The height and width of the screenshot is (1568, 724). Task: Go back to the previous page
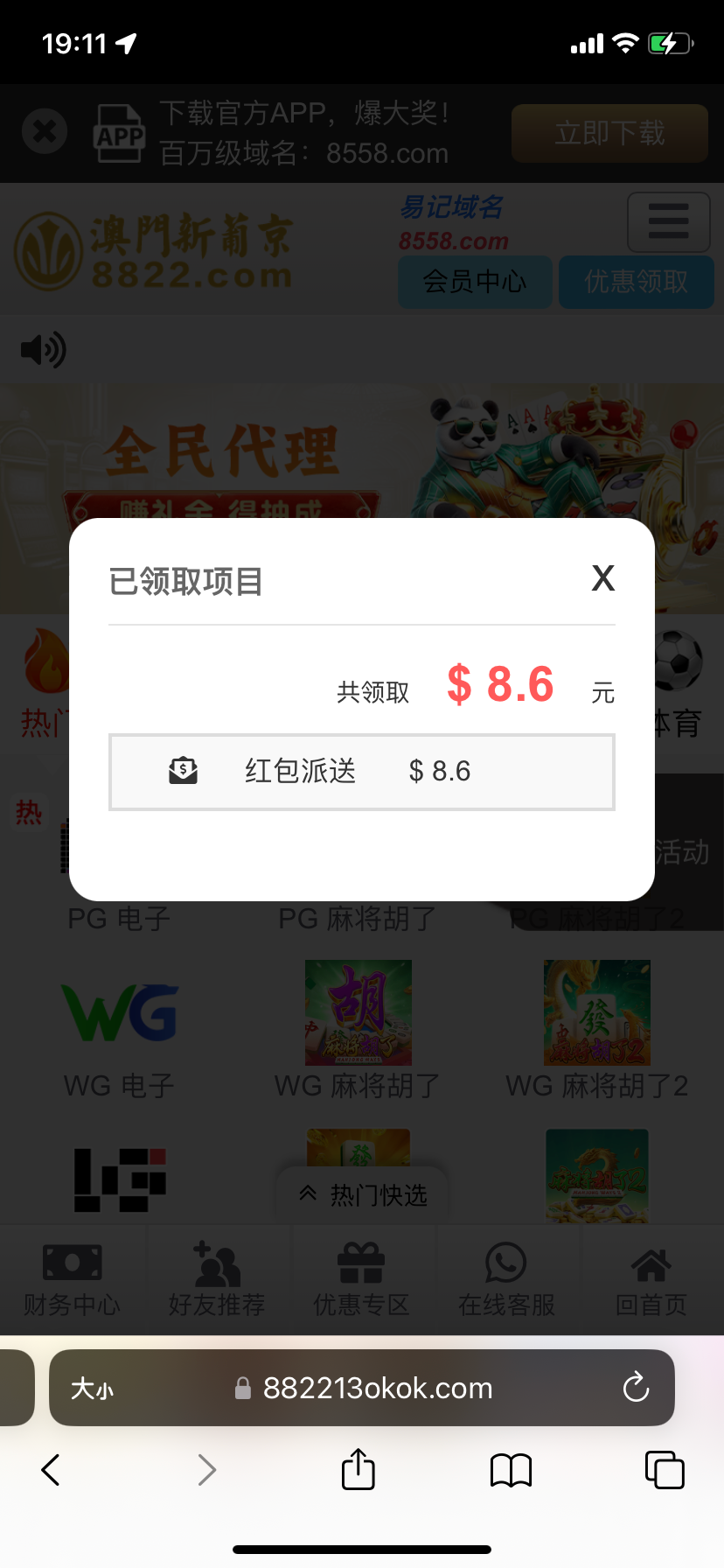tap(52, 1470)
